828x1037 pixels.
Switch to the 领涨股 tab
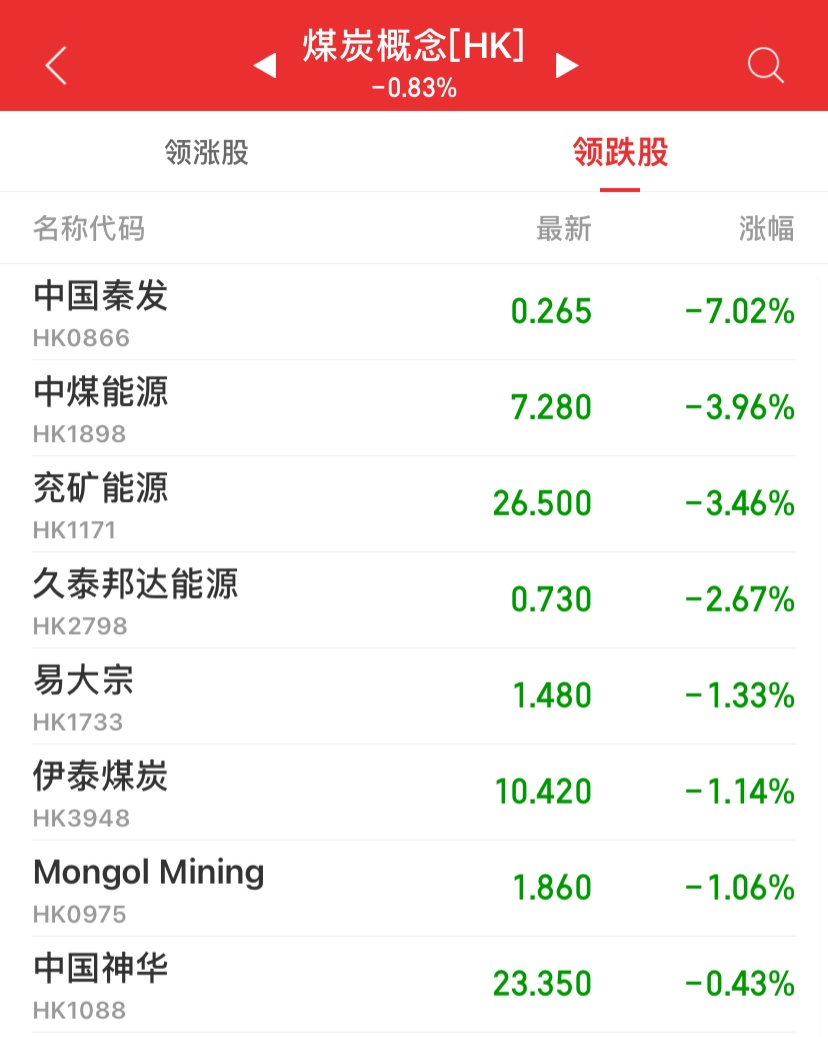tap(207, 153)
